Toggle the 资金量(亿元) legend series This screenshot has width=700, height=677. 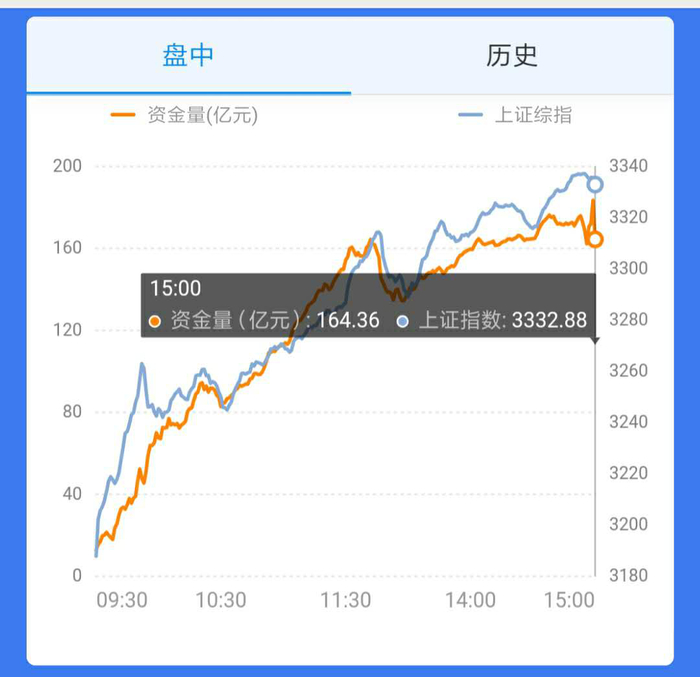coord(186,115)
